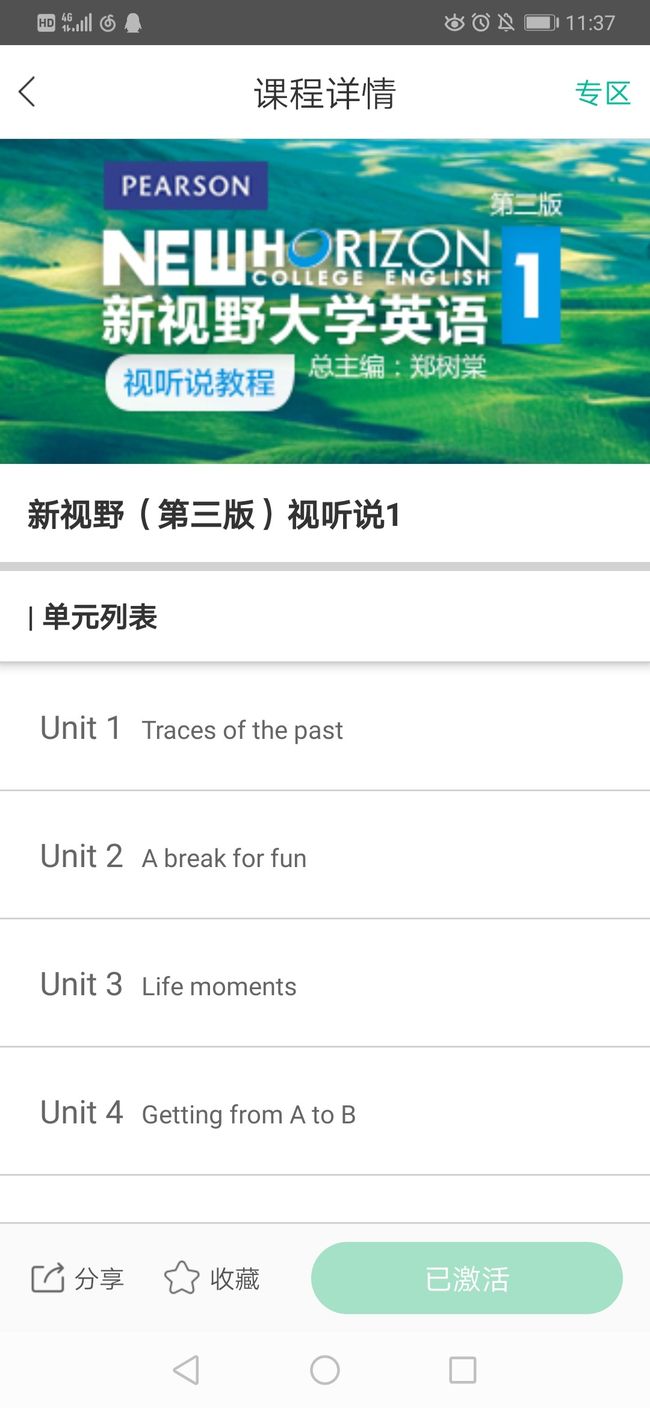
Task: Open Unit 1 Traces of the past
Action: [x=325, y=728]
